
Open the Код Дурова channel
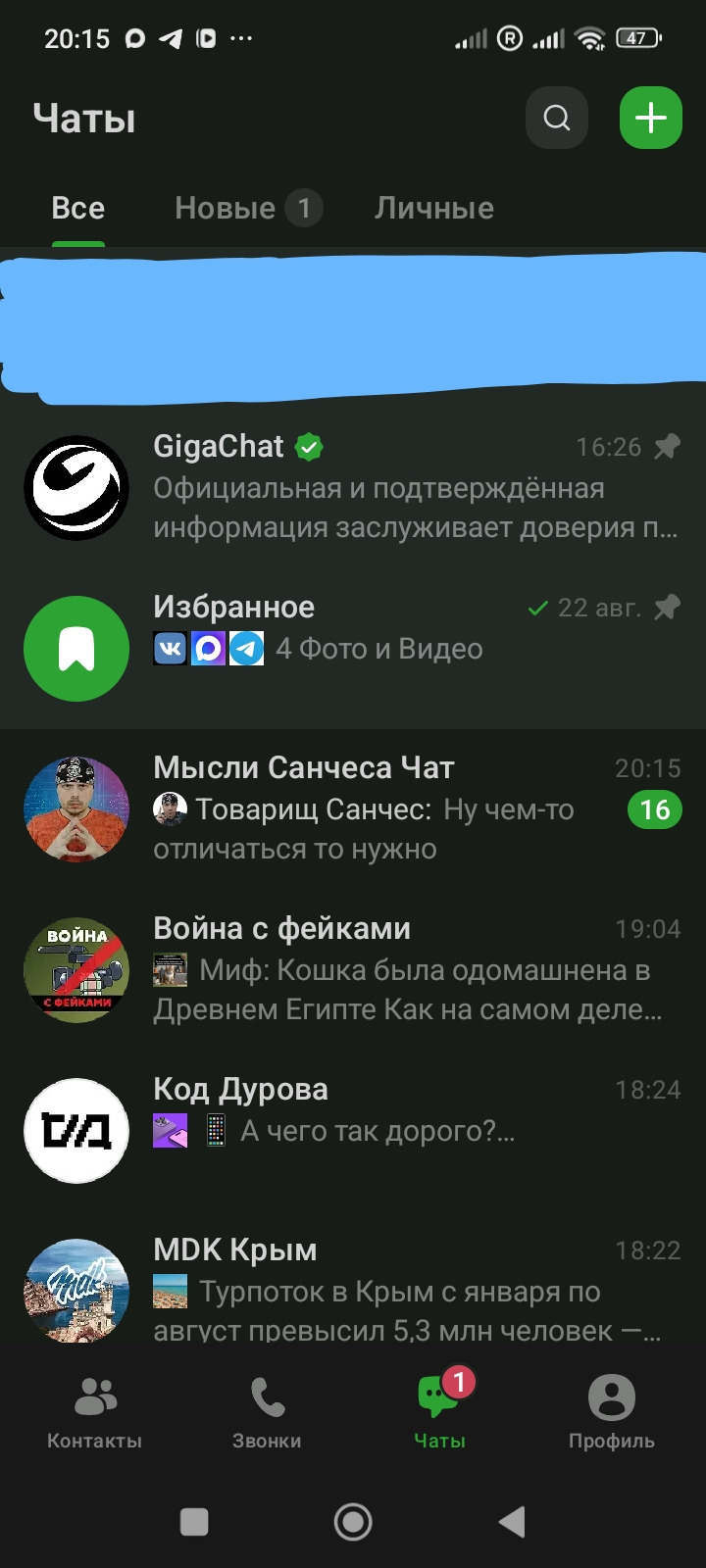tap(353, 1131)
